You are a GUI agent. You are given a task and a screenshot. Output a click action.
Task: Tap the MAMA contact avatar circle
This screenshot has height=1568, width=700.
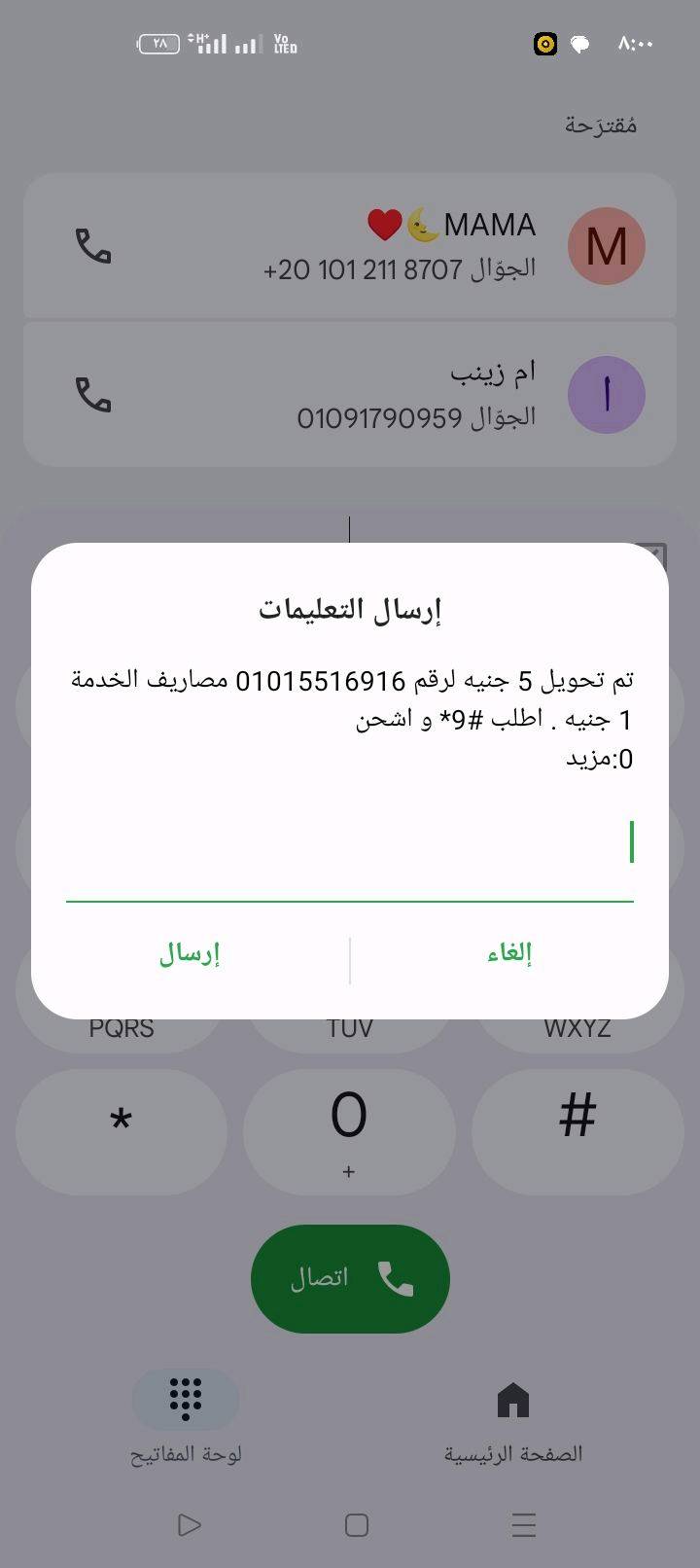click(607, 245)
